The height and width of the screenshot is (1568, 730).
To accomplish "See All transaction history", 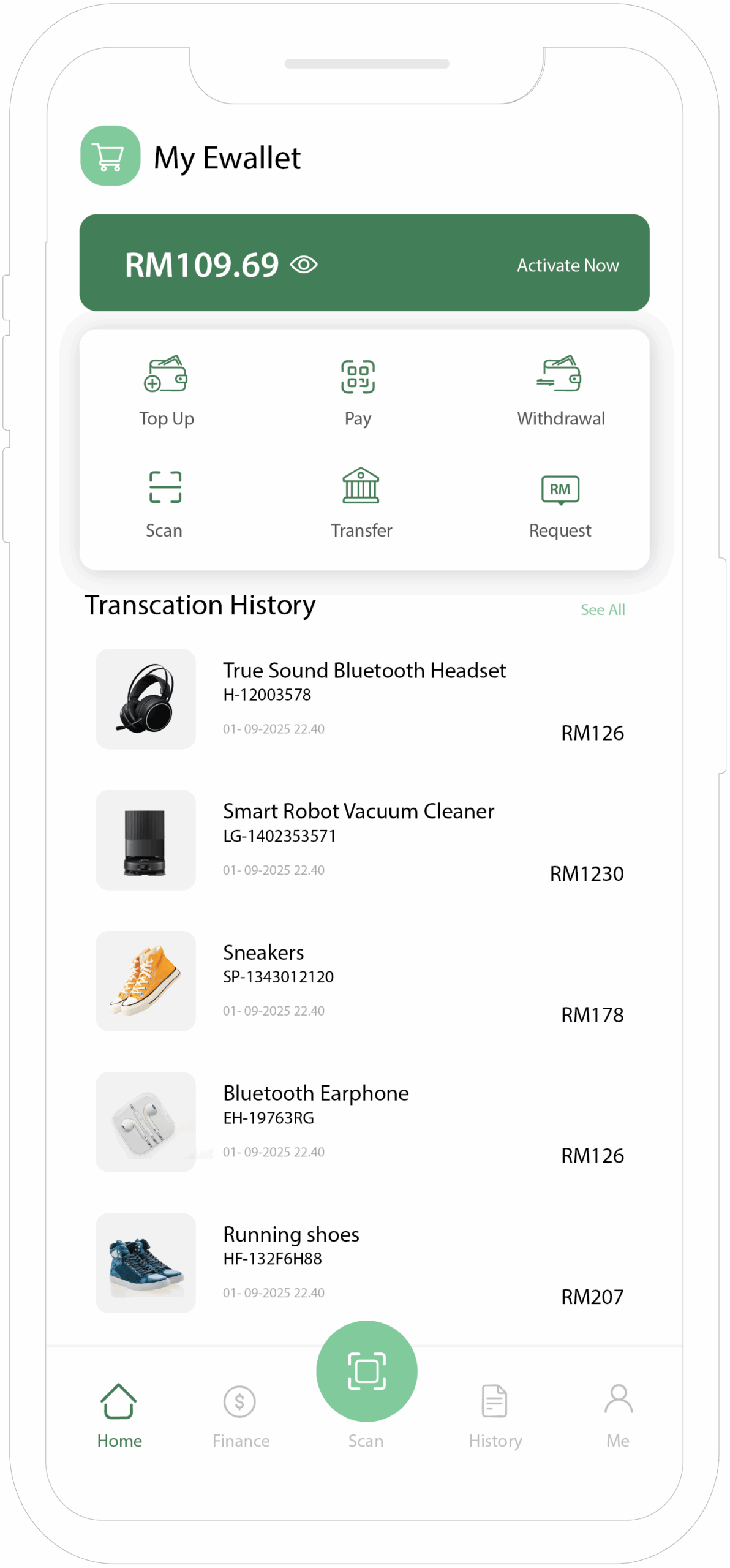I will [603, 609].
